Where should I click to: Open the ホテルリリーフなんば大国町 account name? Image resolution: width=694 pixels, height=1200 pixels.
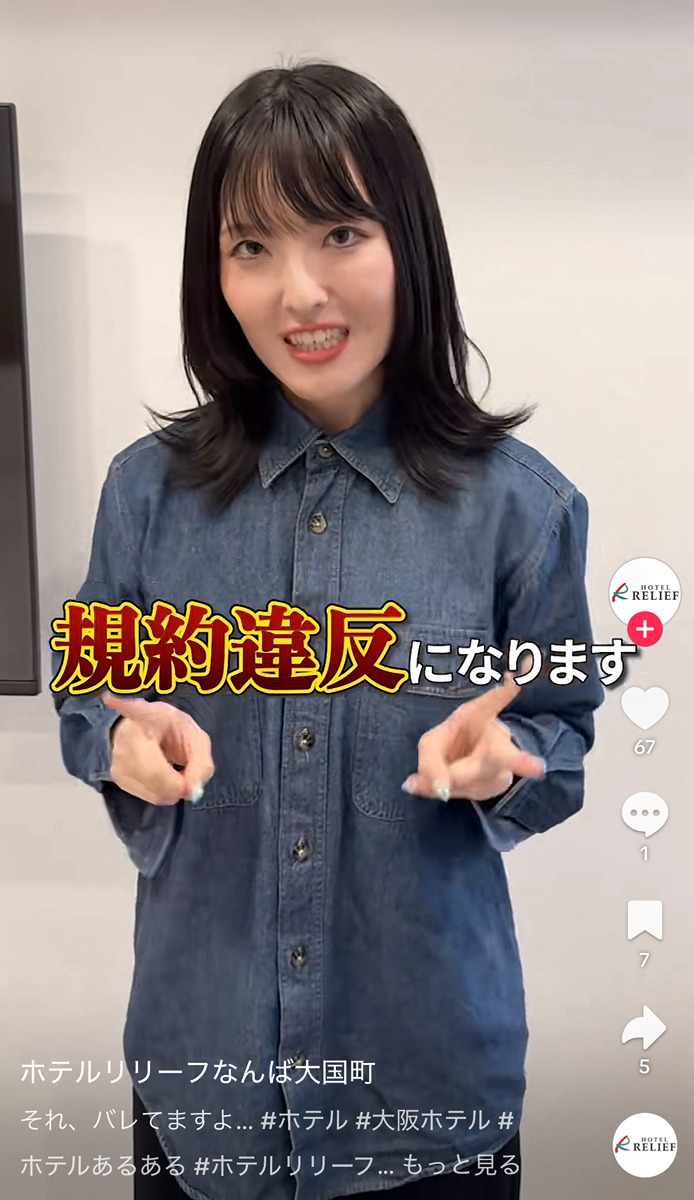coord(197,1073)
